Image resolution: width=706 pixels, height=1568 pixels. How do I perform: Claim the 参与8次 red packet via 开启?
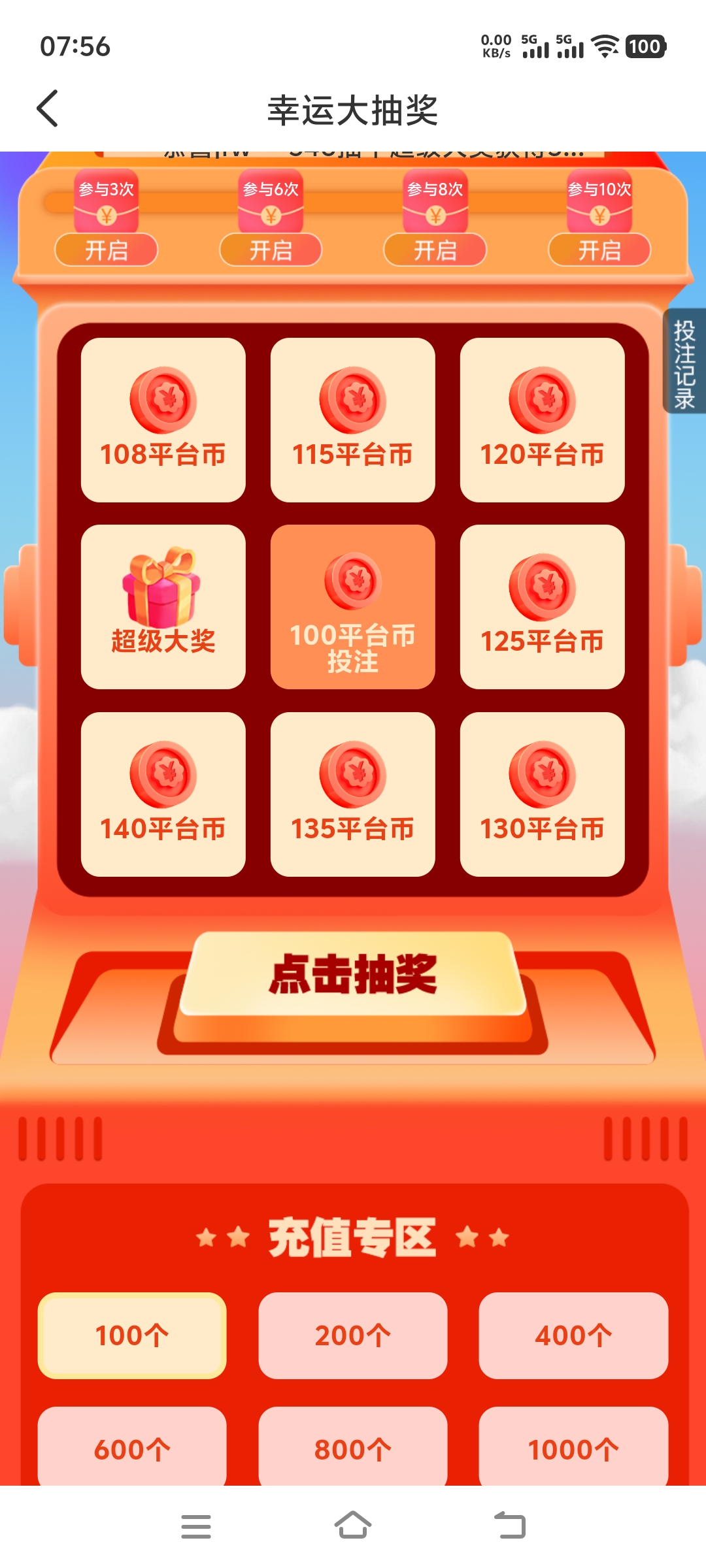point(435,250)
